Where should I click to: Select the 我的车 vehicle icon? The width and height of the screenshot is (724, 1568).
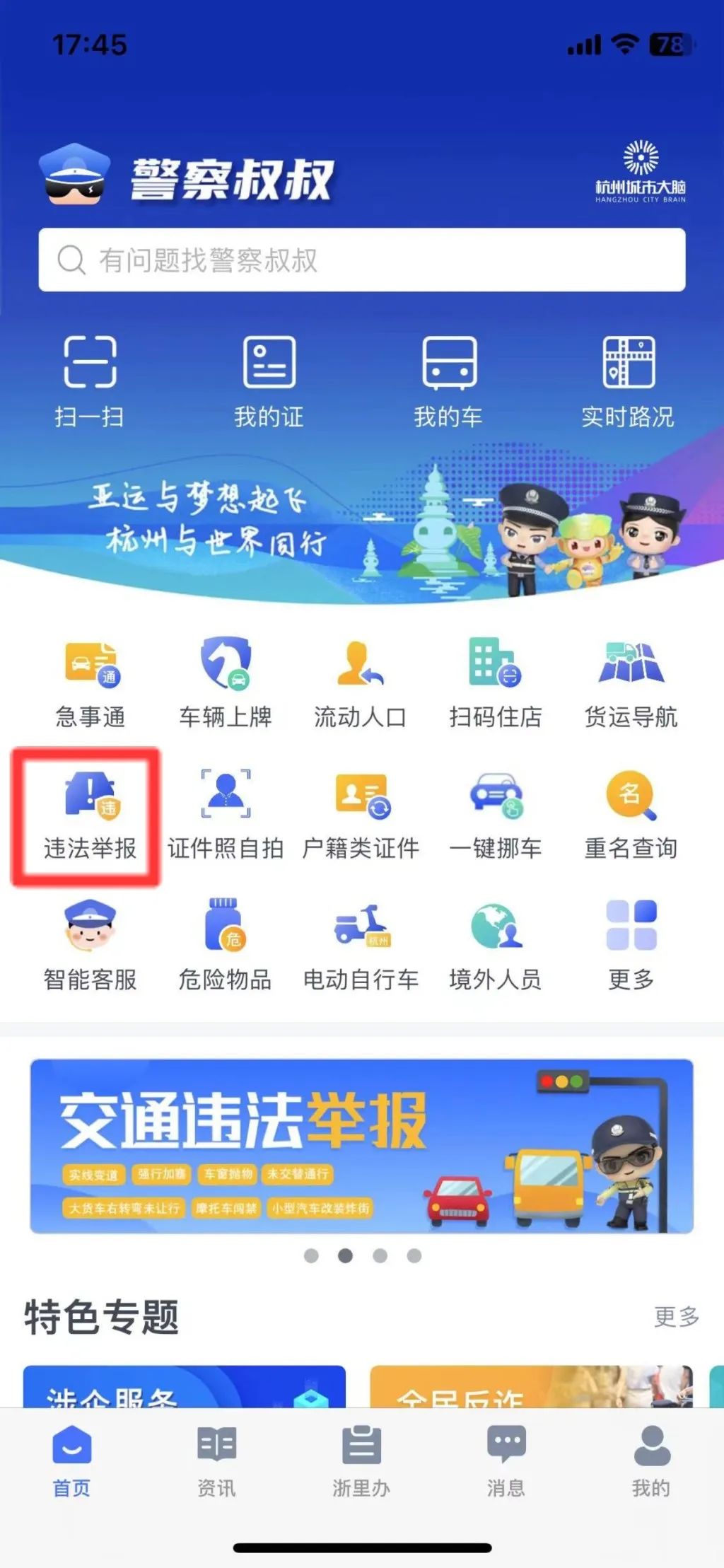point(451,378)
